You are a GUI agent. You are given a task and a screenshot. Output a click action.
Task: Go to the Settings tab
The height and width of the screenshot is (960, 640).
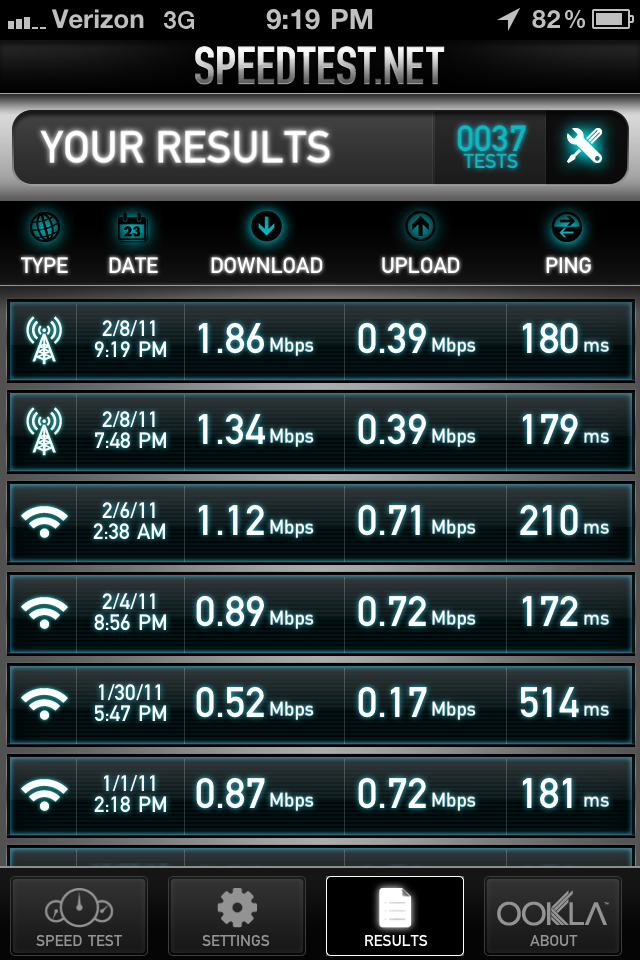tap(236, 916)
